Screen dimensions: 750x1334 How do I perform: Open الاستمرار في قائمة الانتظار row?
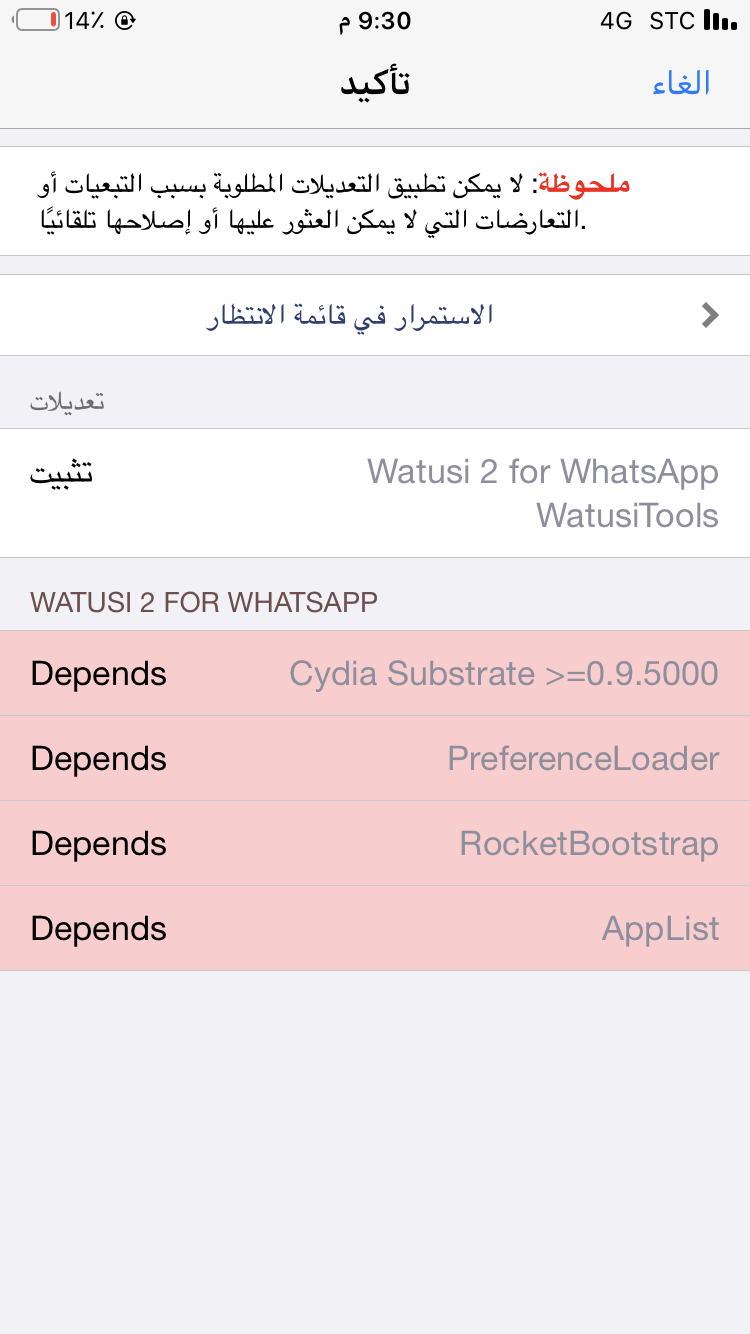click(x=375, y=315)
